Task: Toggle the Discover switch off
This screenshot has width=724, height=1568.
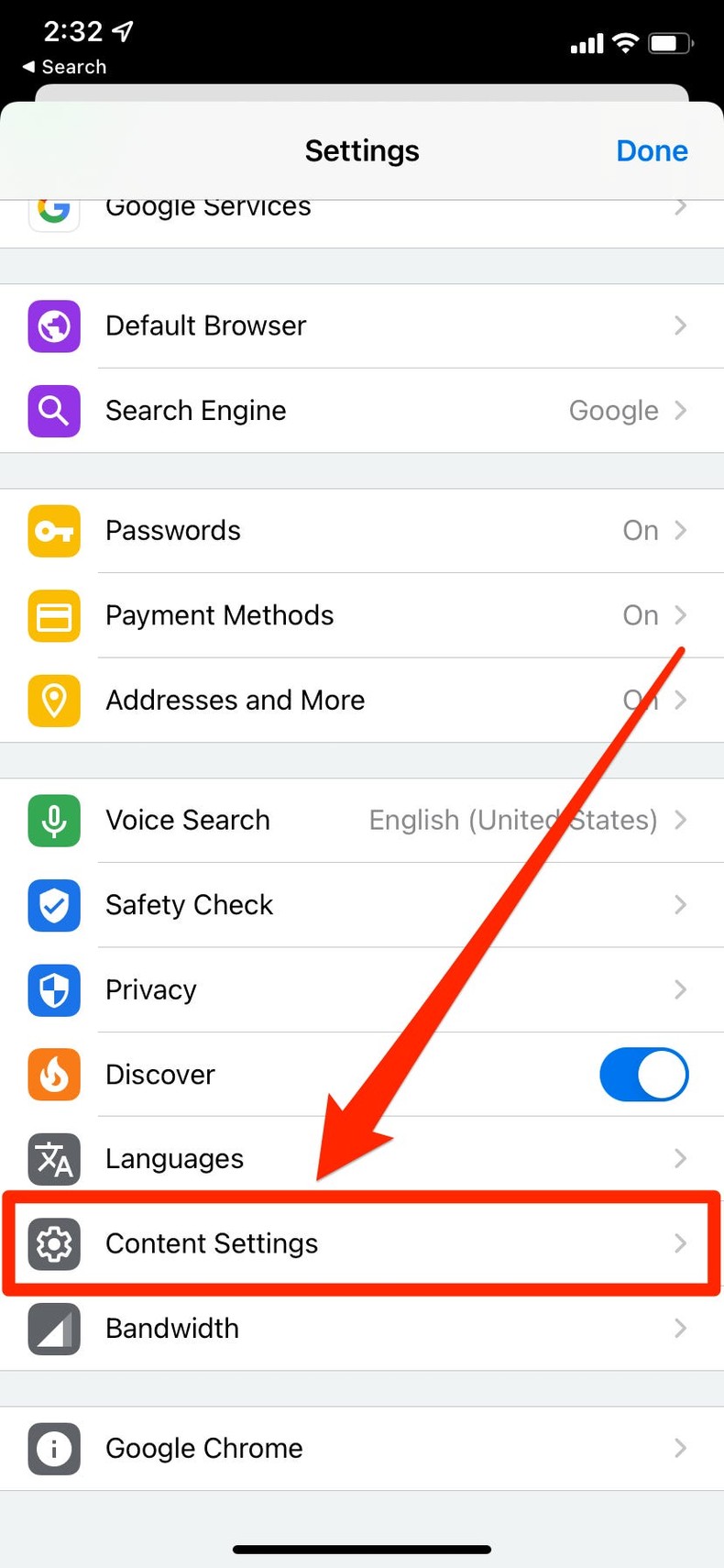Action: (x=643, y=1075)
